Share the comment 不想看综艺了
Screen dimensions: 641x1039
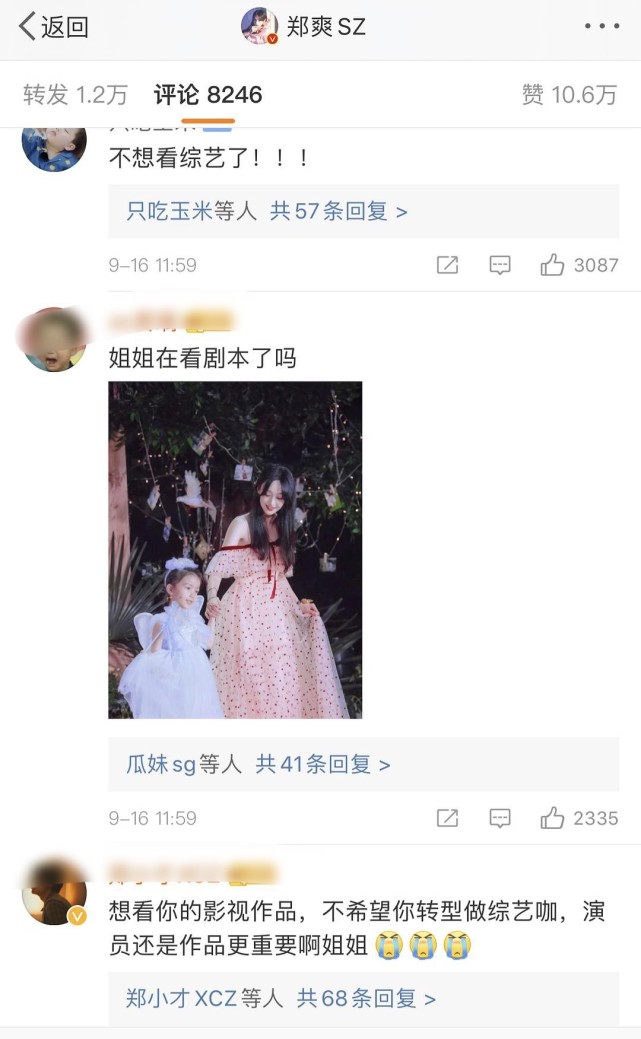(x=448, y=265)
